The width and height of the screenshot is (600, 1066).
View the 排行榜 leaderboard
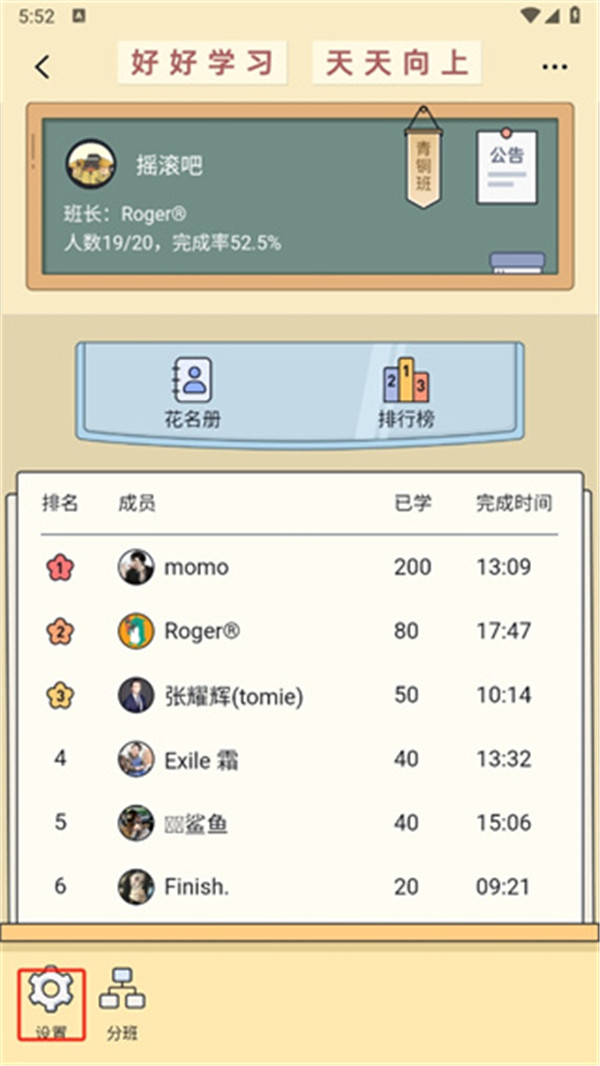(x=405, y=393)
